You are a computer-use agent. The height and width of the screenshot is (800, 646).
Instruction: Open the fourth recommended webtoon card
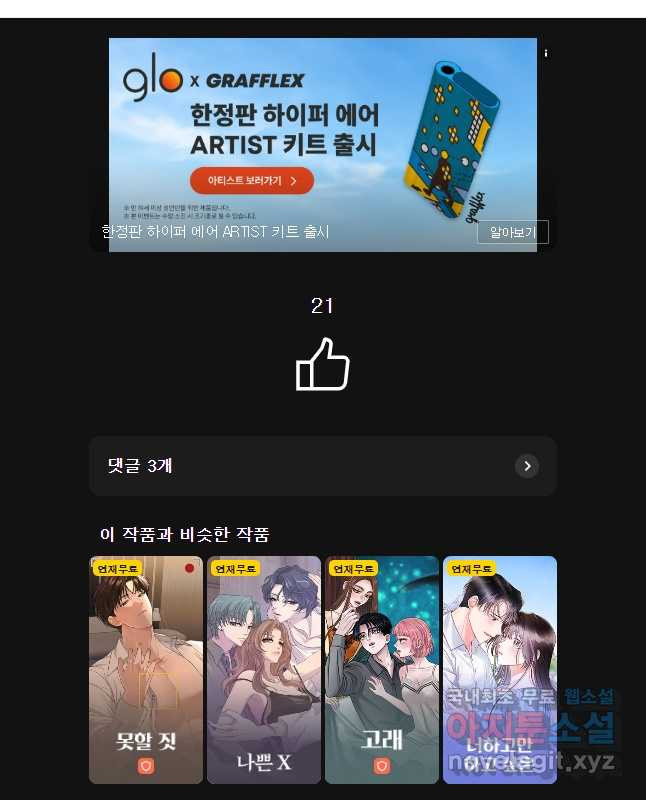coord(500,669)
